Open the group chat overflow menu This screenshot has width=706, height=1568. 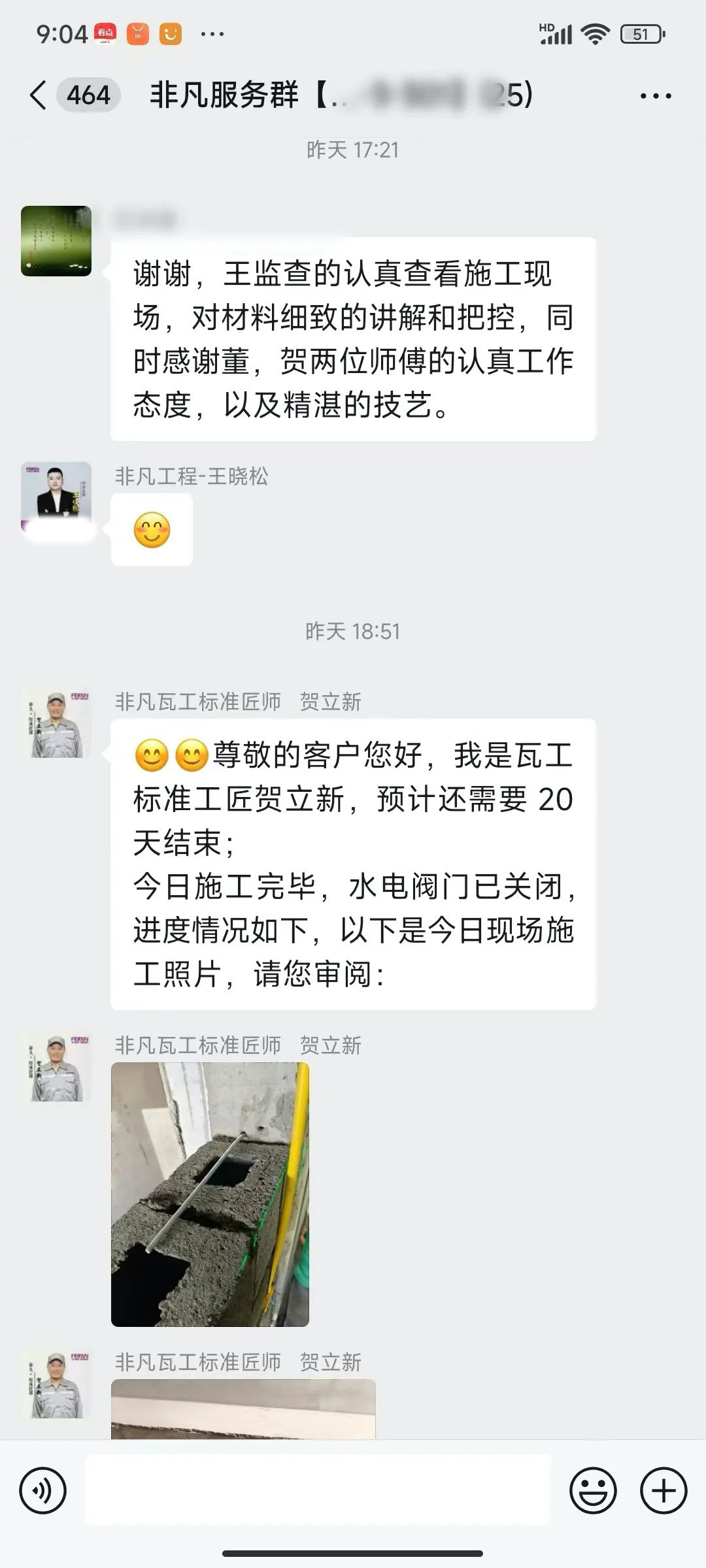tap(656, 96)
